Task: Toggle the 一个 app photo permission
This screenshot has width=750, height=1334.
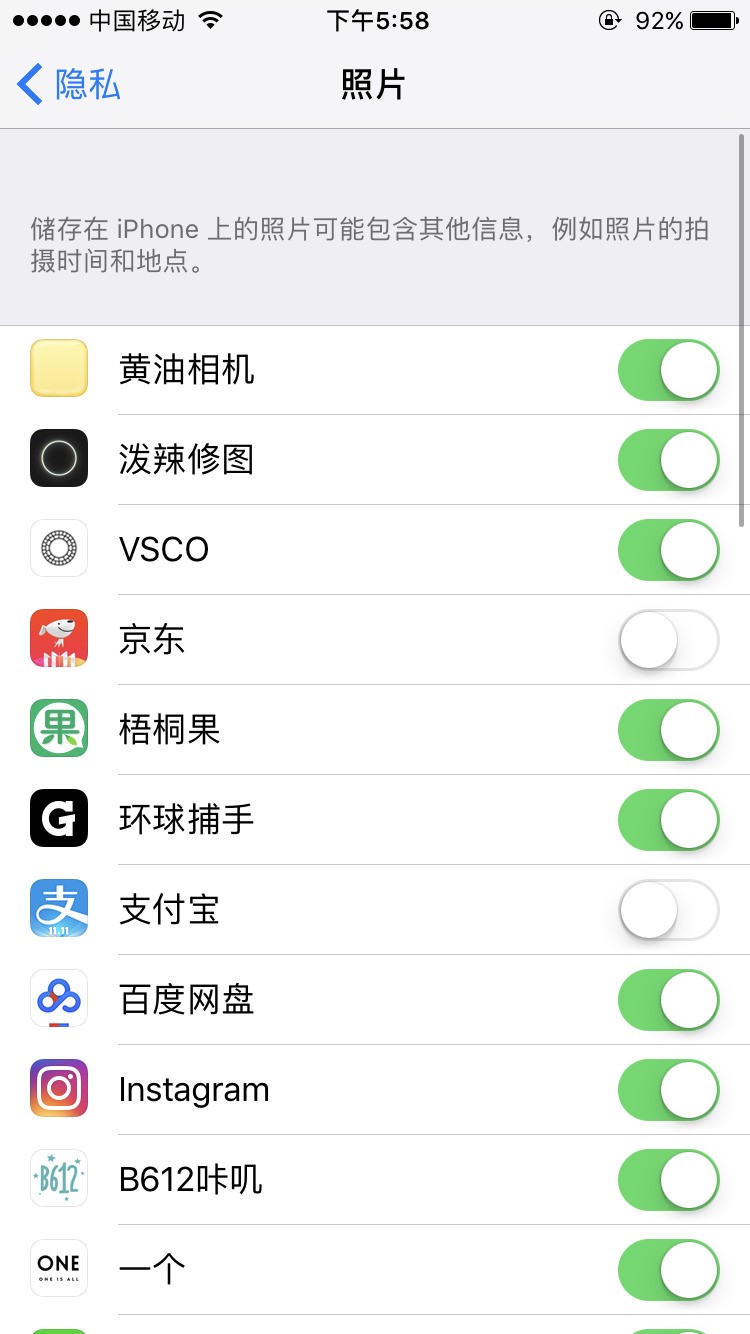Action: [668, 1270]
